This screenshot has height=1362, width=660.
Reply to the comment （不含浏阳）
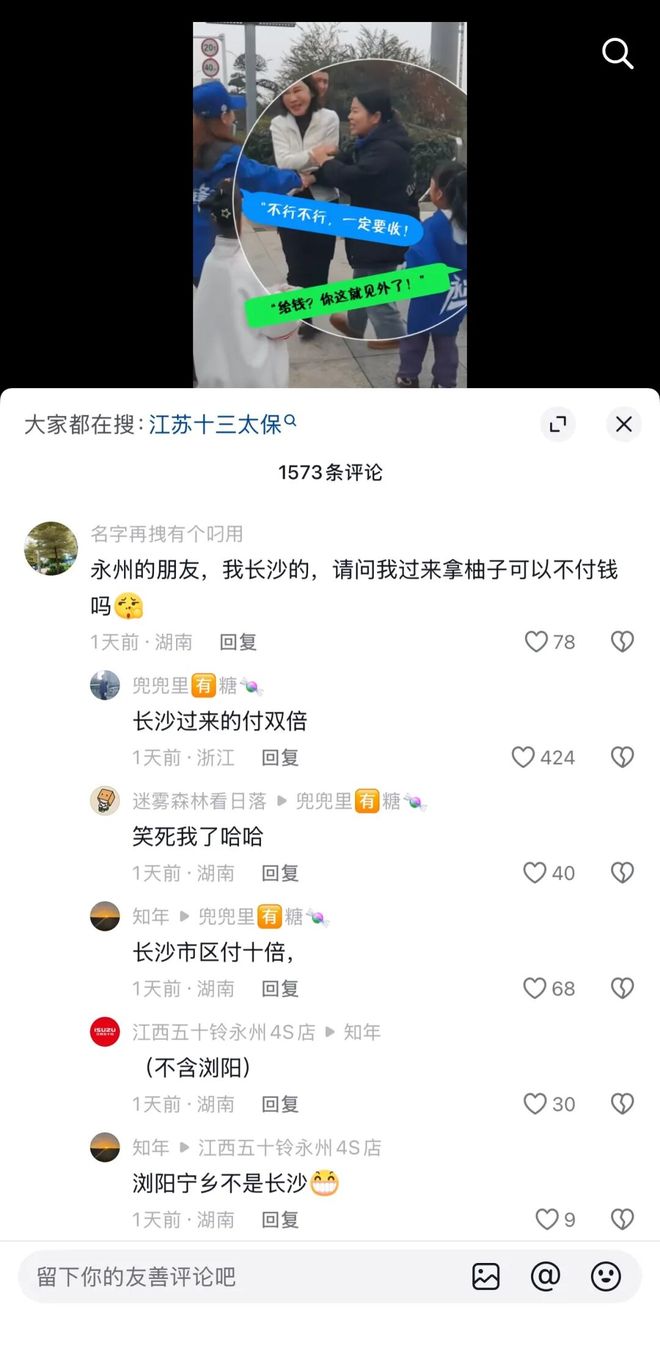(280, 1104)
